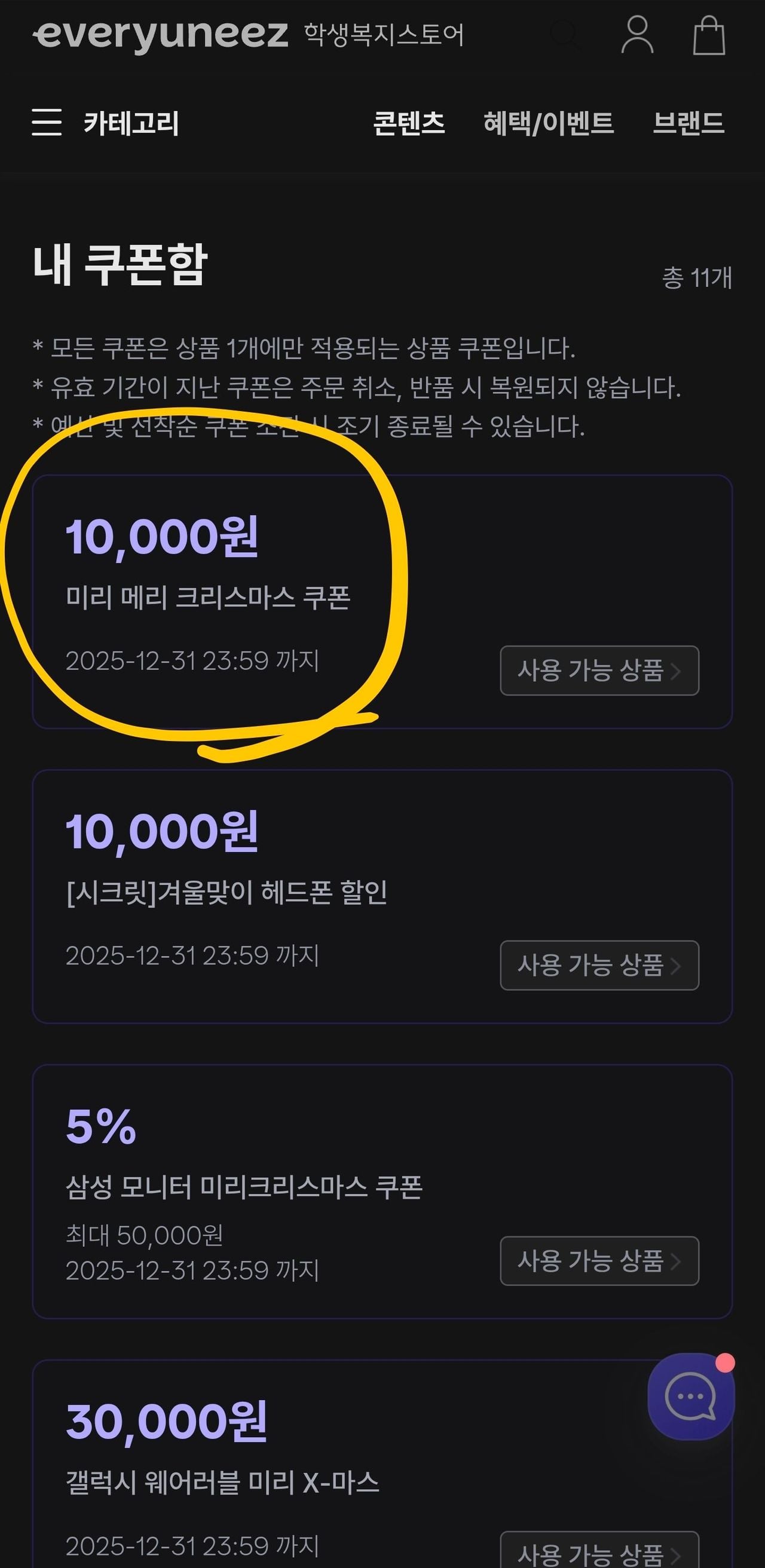View 사용 가능 상품 for 갤럭시 웨어러블 쿠폰

[599, 1551]
